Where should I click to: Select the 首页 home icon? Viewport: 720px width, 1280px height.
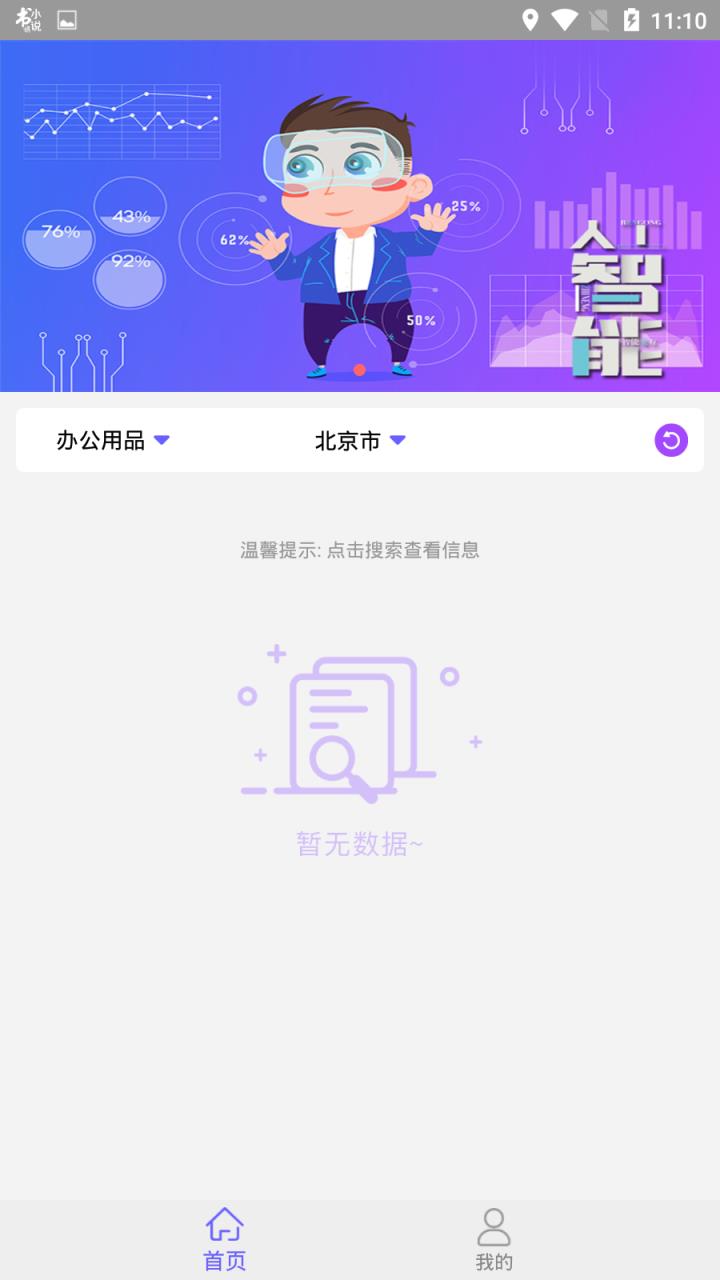point(224,1222)
